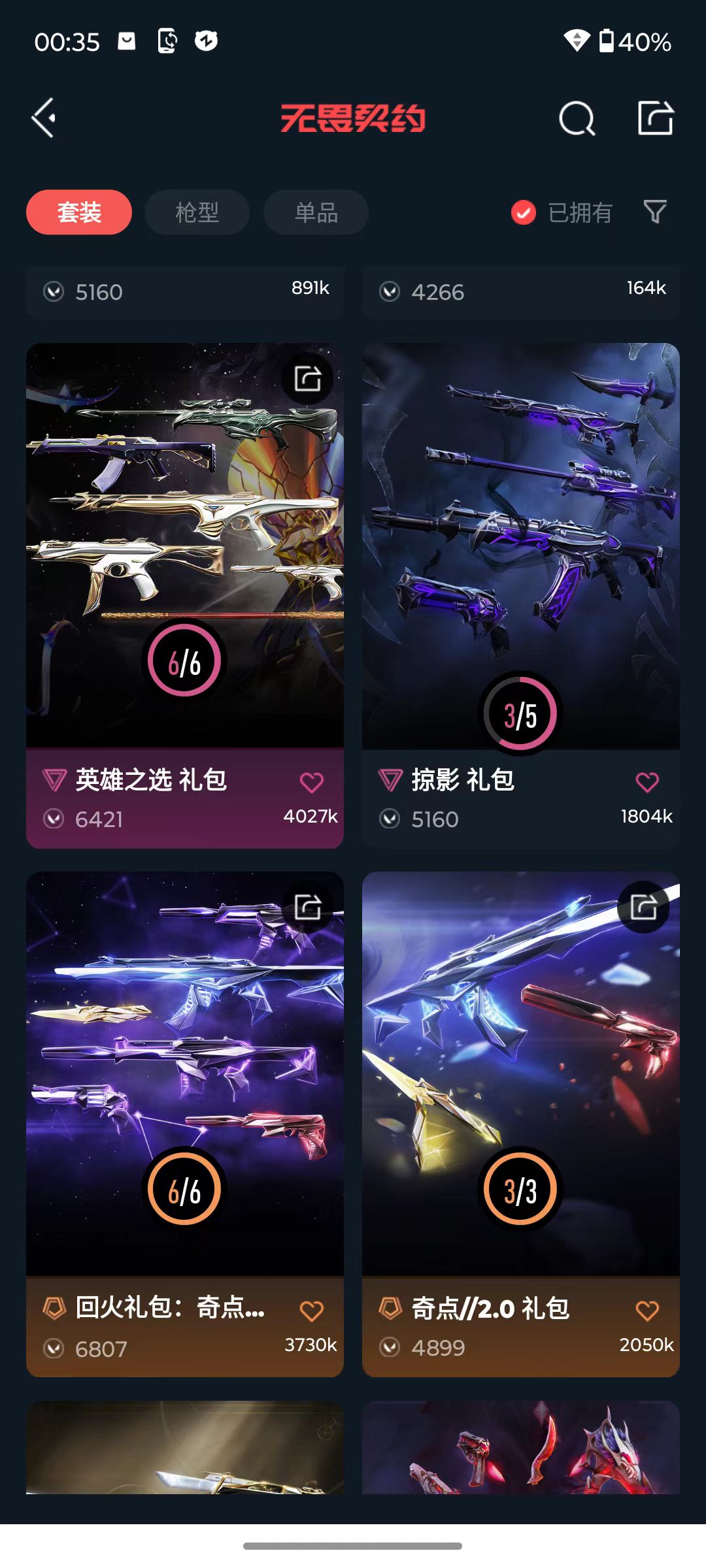This screenshot has width=706, height=1568.
Task: Share the 奇点//2.0 礼包 bundle
Action: [x=644, y=907]
